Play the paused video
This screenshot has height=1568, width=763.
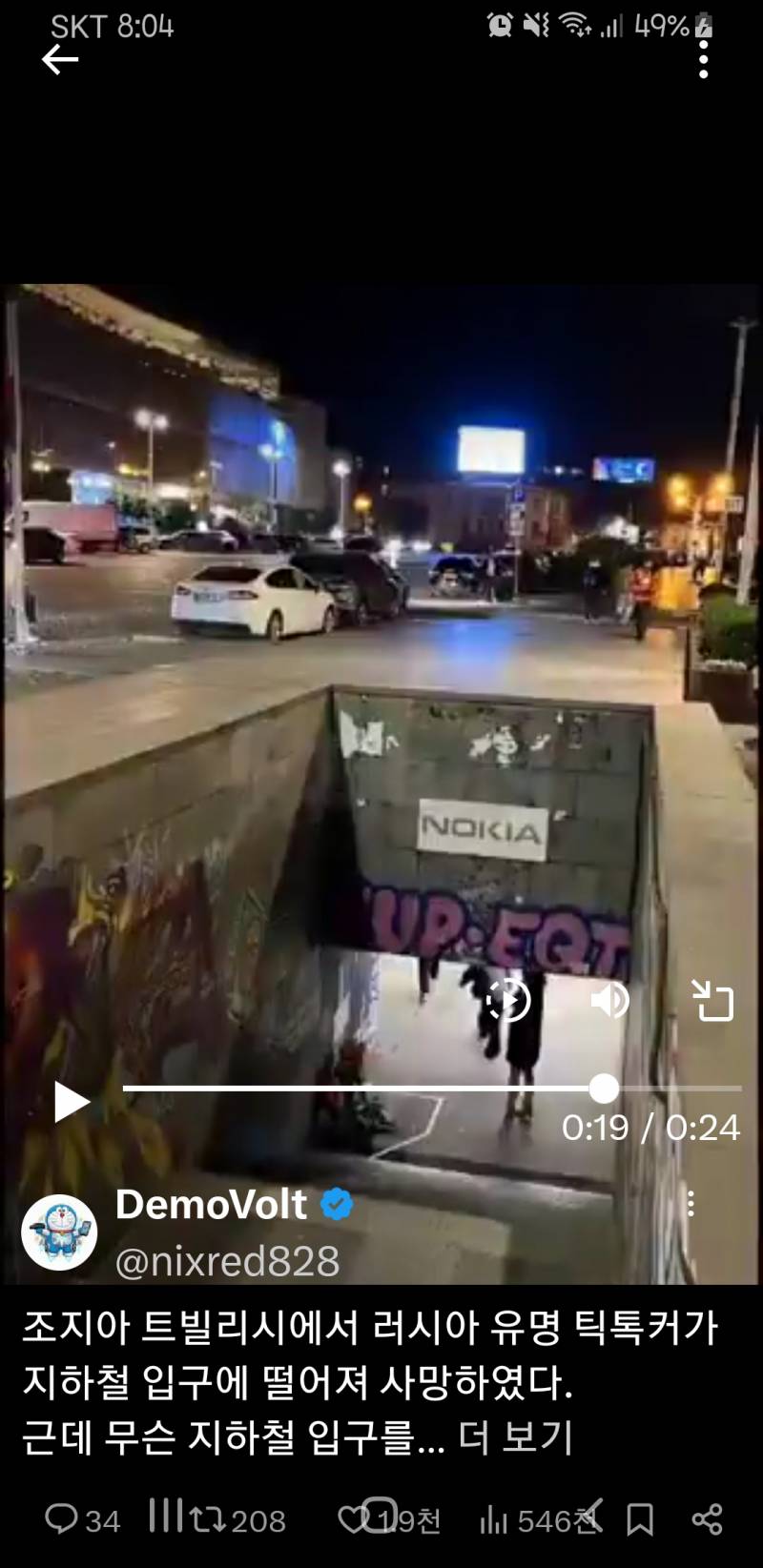[x=70, y=1102]
